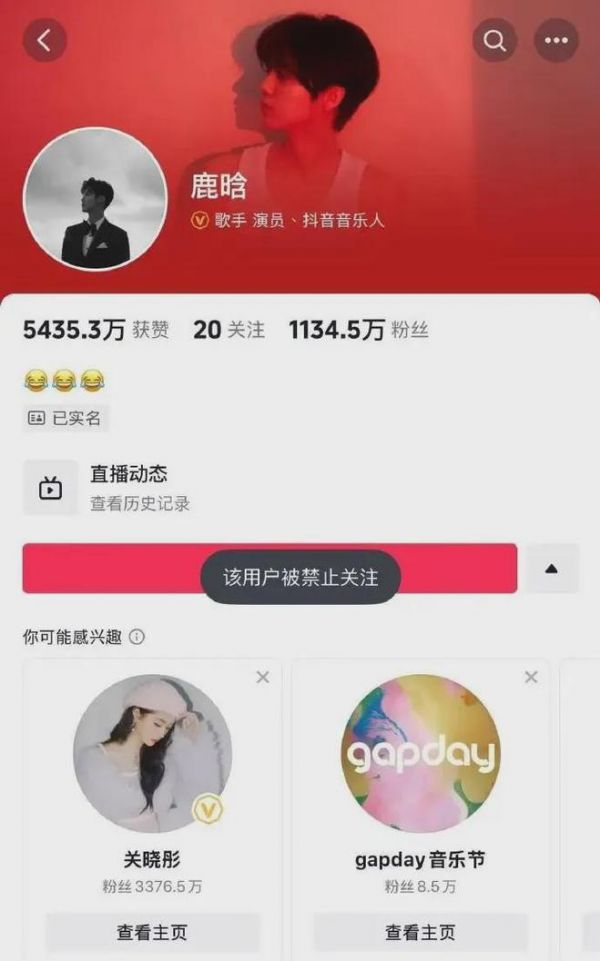Open the 1134.5万 粉丝 followers list
Viewport: 600px width, 961px height.
click(x=358, y=330)
